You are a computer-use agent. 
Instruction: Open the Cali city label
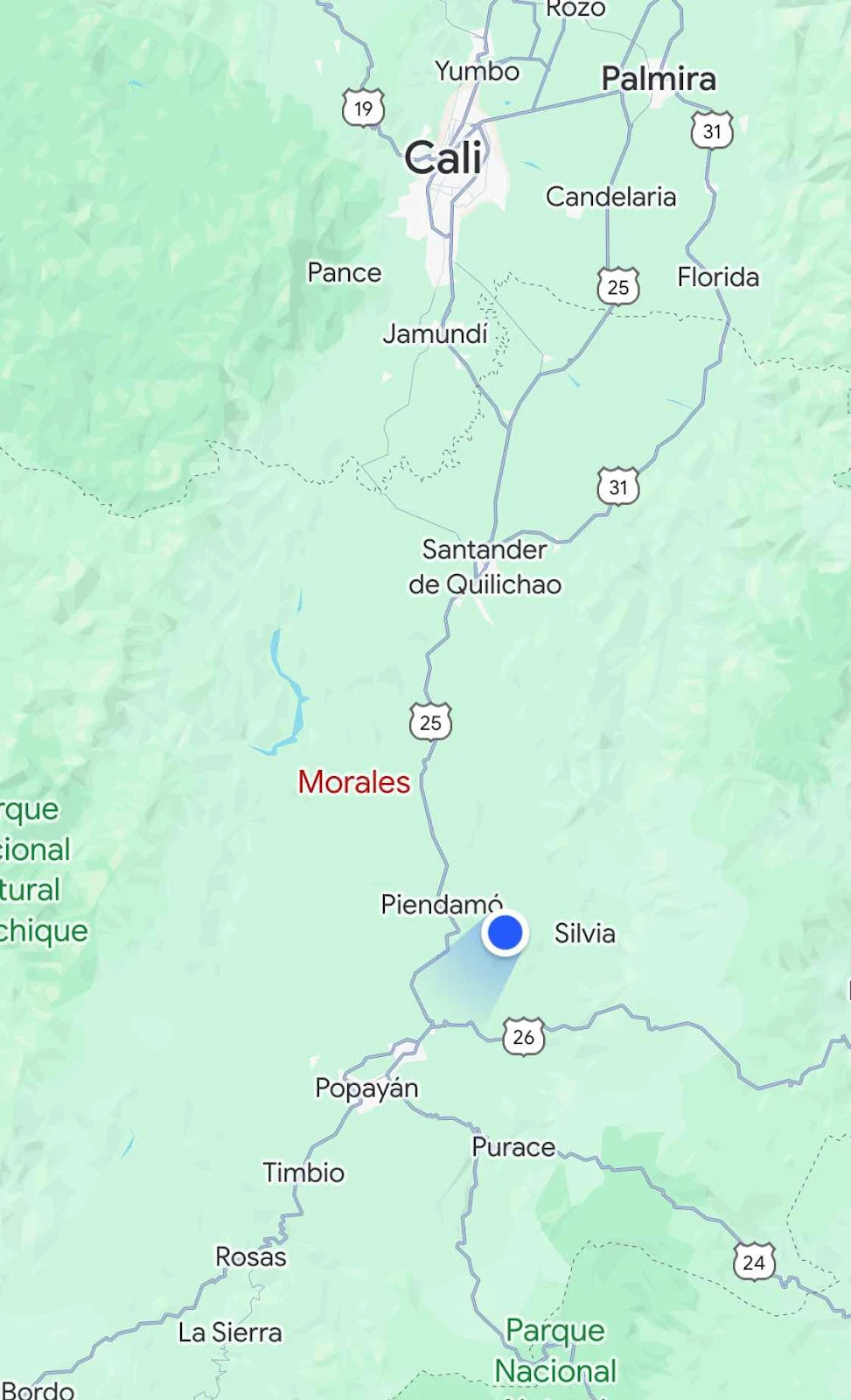(x=443, y=158)
